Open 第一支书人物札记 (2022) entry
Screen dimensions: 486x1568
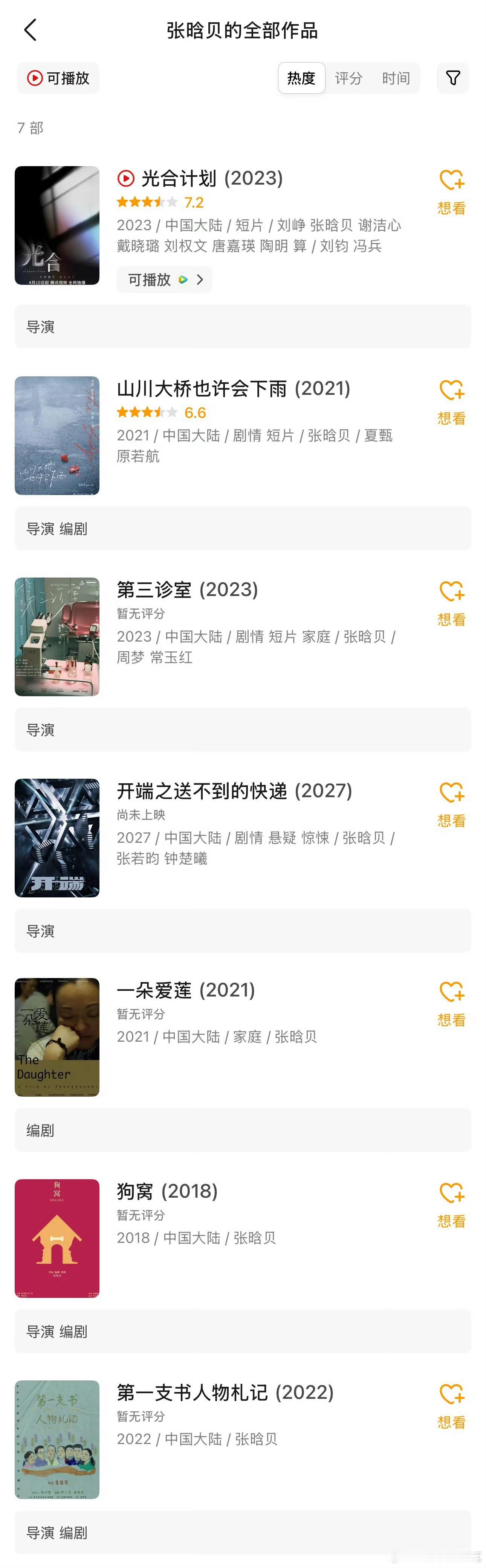pos(225,1392)
